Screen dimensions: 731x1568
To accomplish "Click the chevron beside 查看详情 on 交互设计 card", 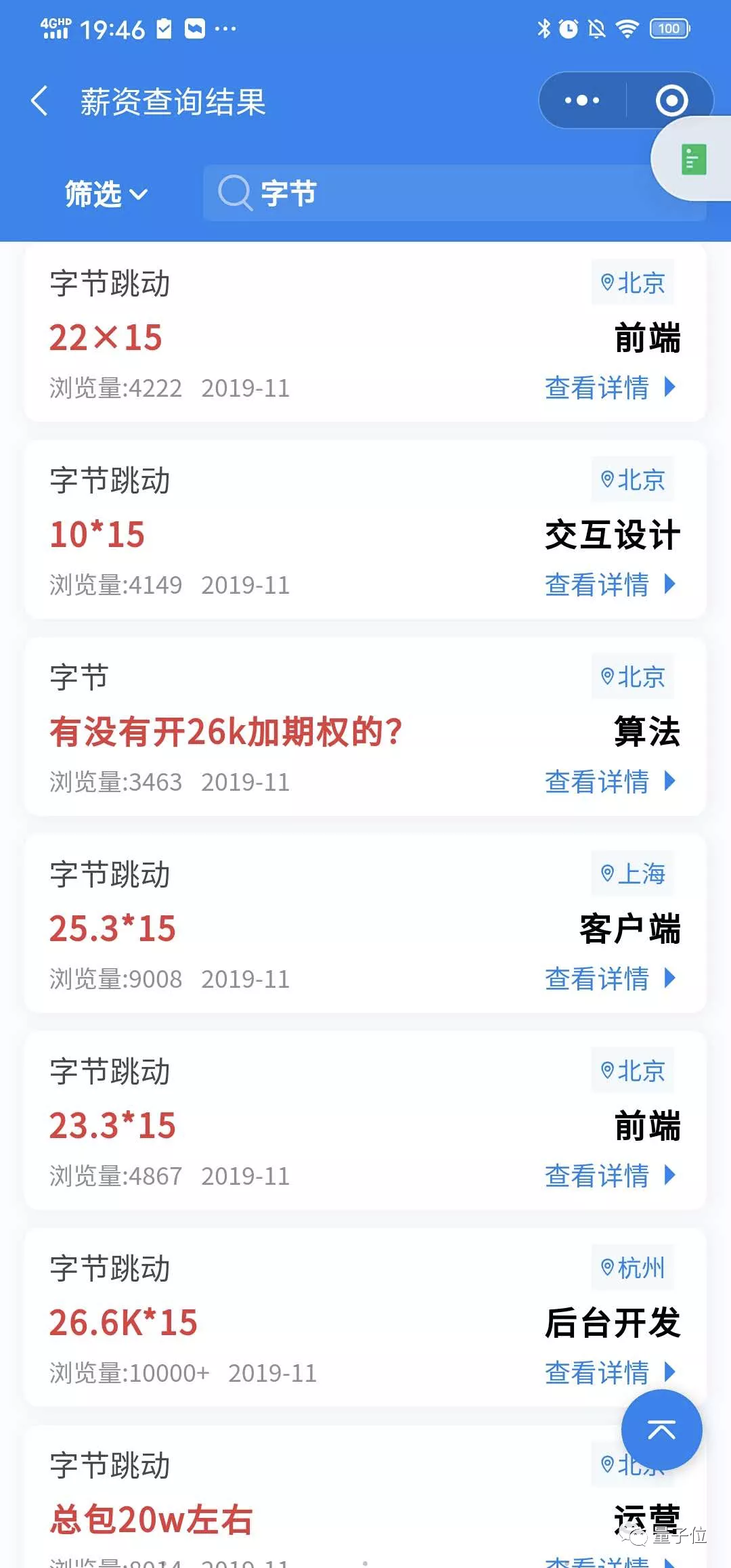I will point(669,586).
